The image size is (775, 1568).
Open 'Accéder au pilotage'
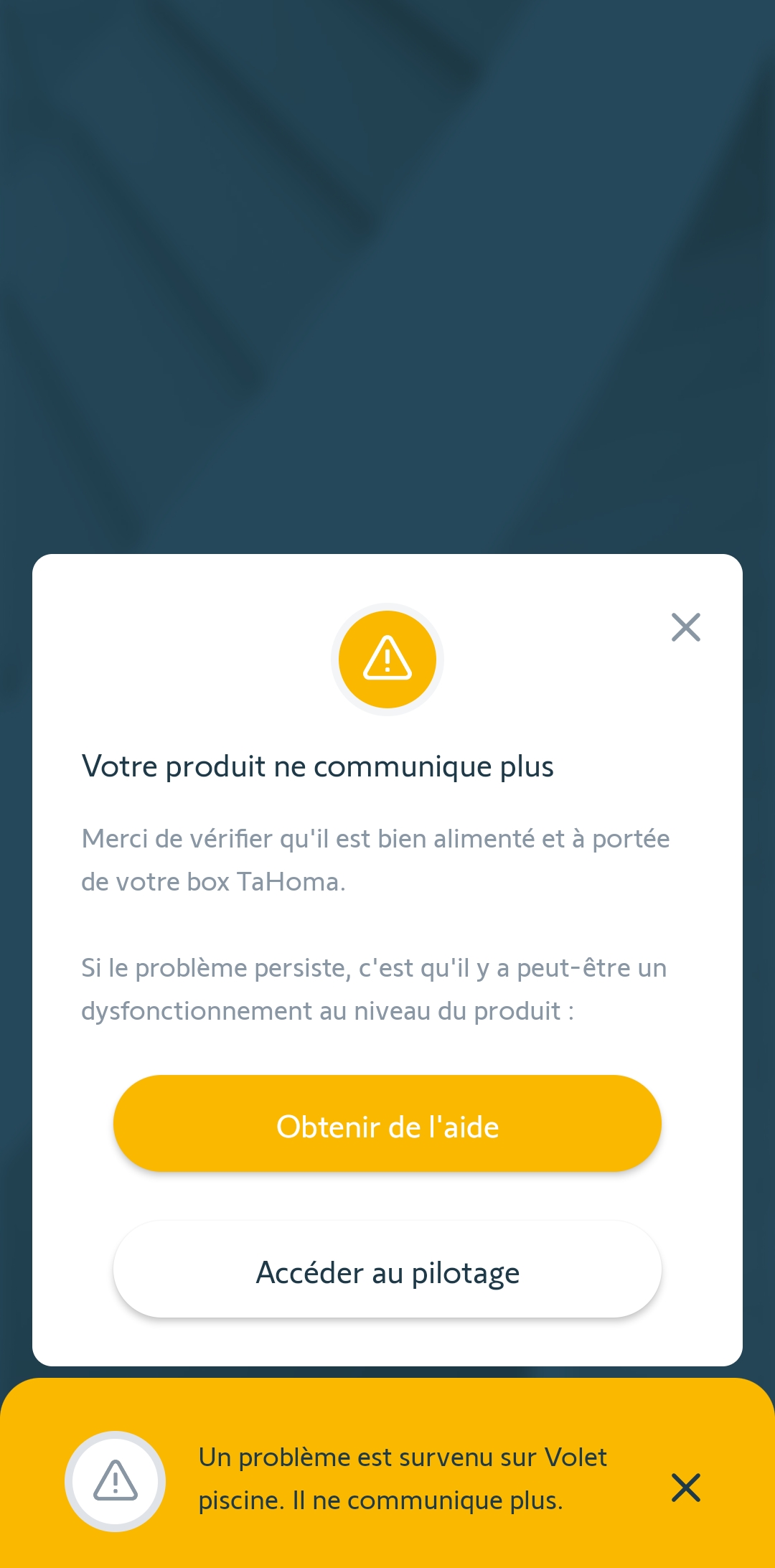tap(387, 1270)
